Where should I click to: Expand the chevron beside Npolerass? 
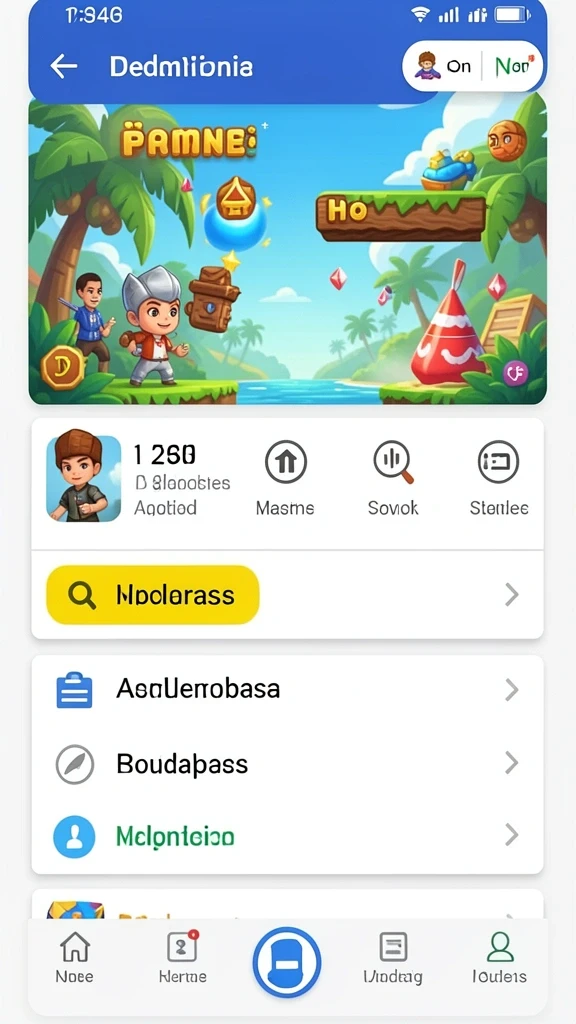pyautogui.click(x=512, y=595)
